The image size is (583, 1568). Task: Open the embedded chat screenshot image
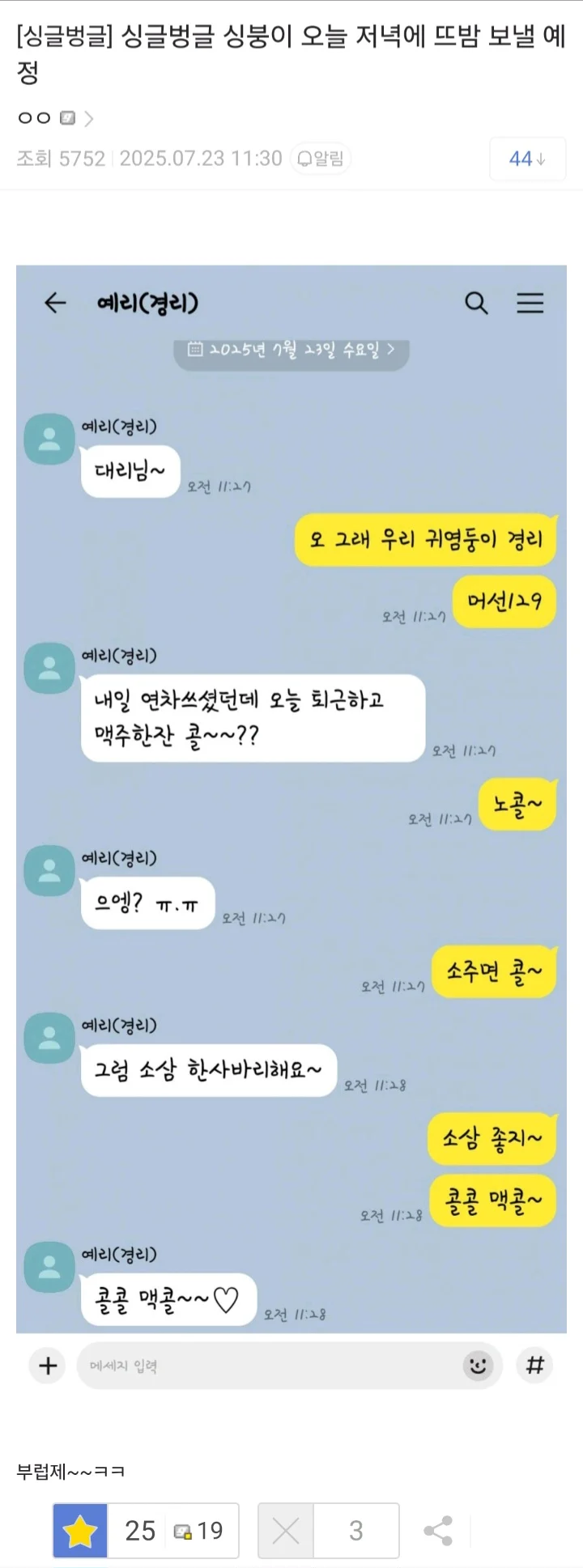pos(291,797)
